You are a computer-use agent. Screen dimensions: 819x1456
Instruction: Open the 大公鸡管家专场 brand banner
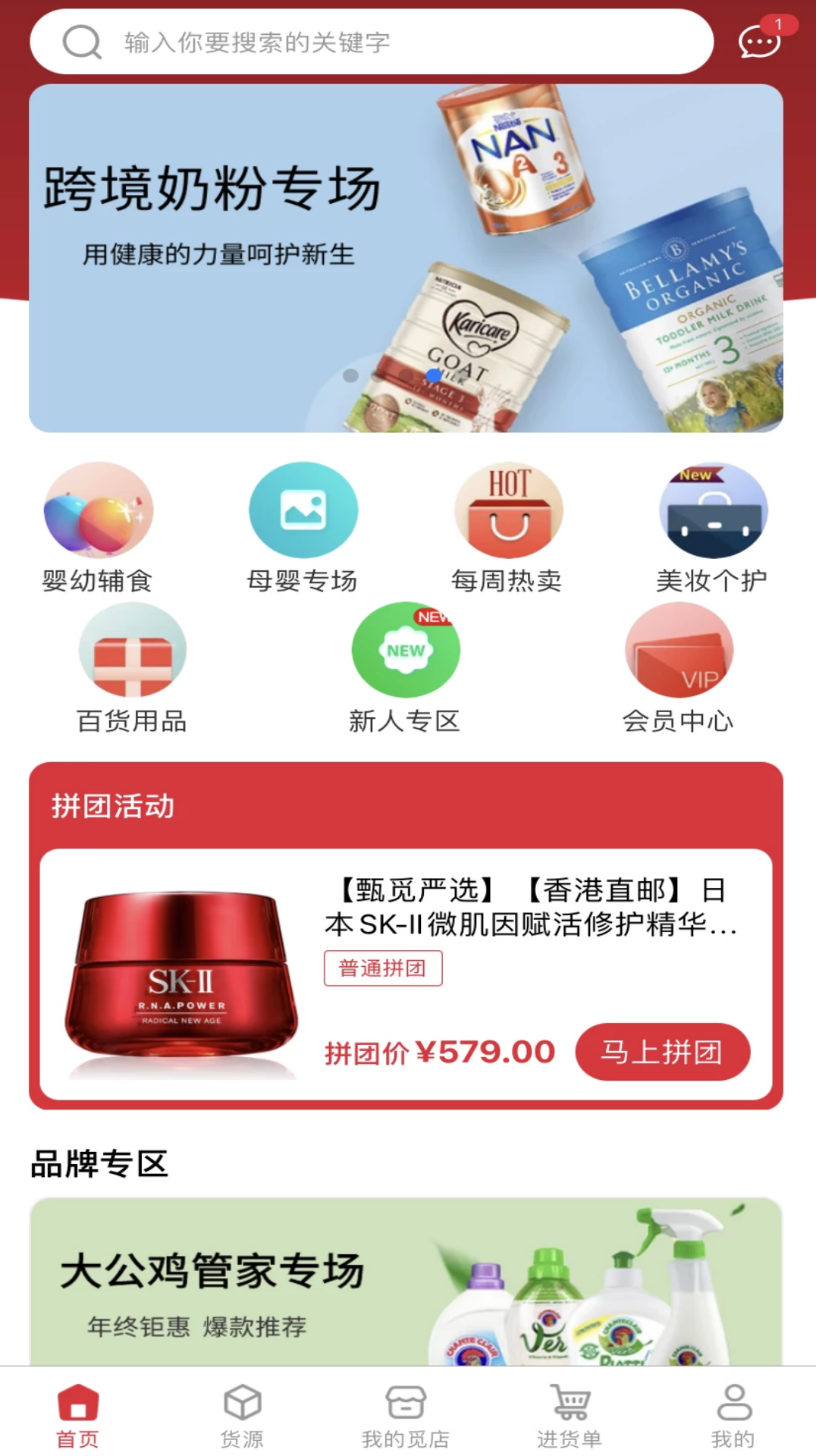(x=406, y=1282)
